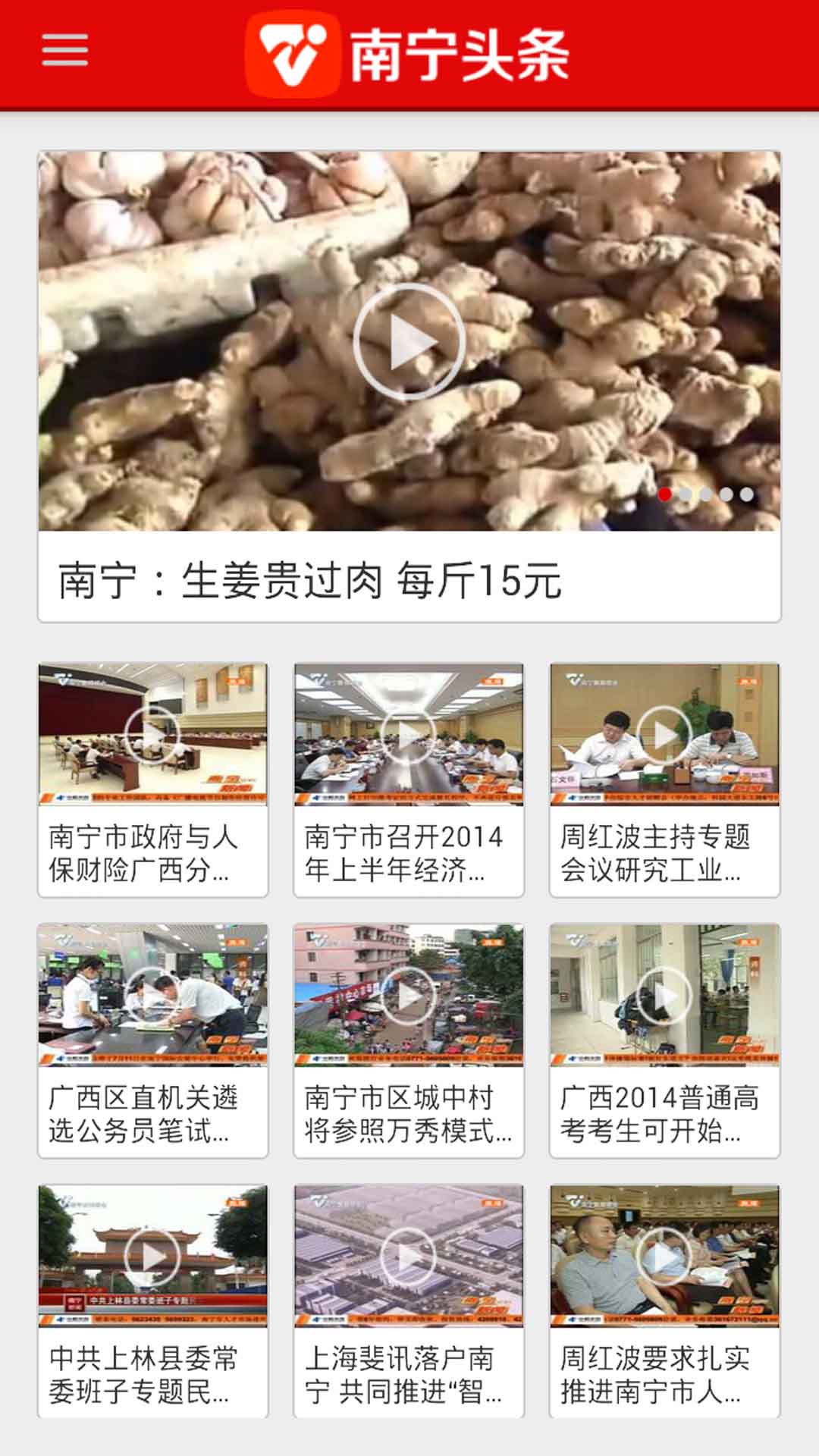The width and height of the screenshot is (819, 1456).
Task: Open 上海斐讯落户南宁 video card
Action: pyautogui.click(x=409, y=1257)
